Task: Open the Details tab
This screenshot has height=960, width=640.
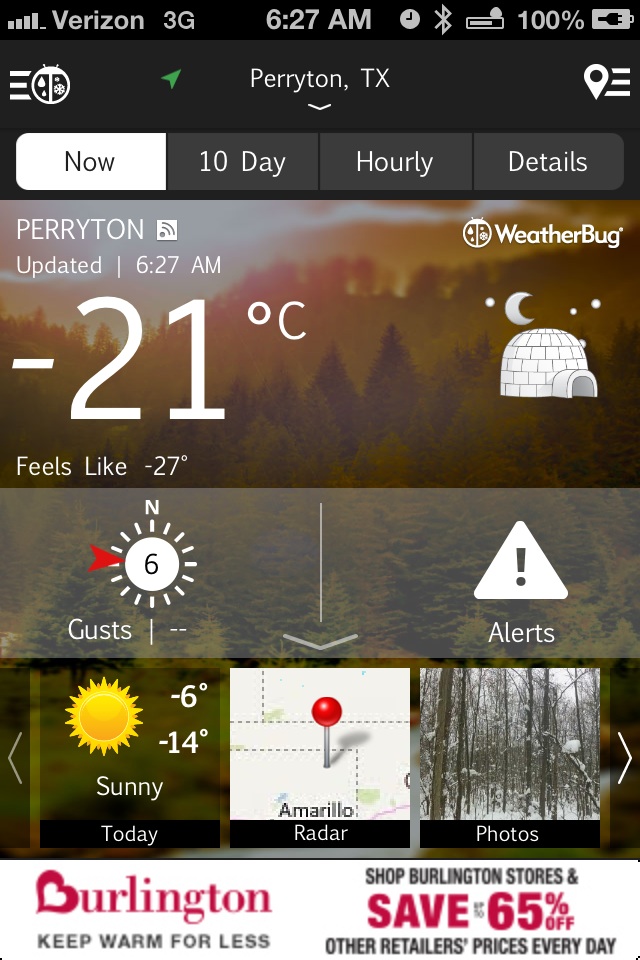Action: pyautogui.click(x=547, y=162)
